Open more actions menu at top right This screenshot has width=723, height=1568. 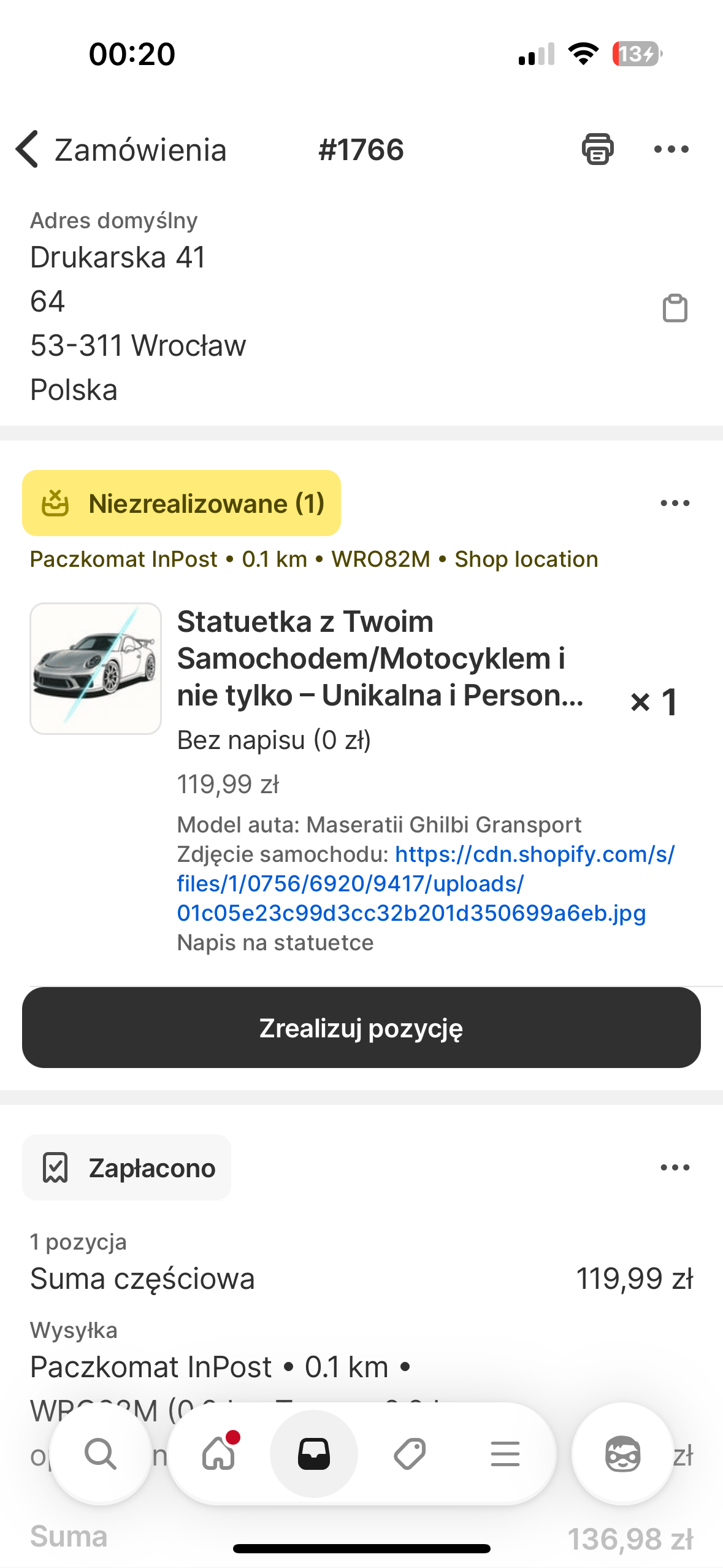coord(673,149)
